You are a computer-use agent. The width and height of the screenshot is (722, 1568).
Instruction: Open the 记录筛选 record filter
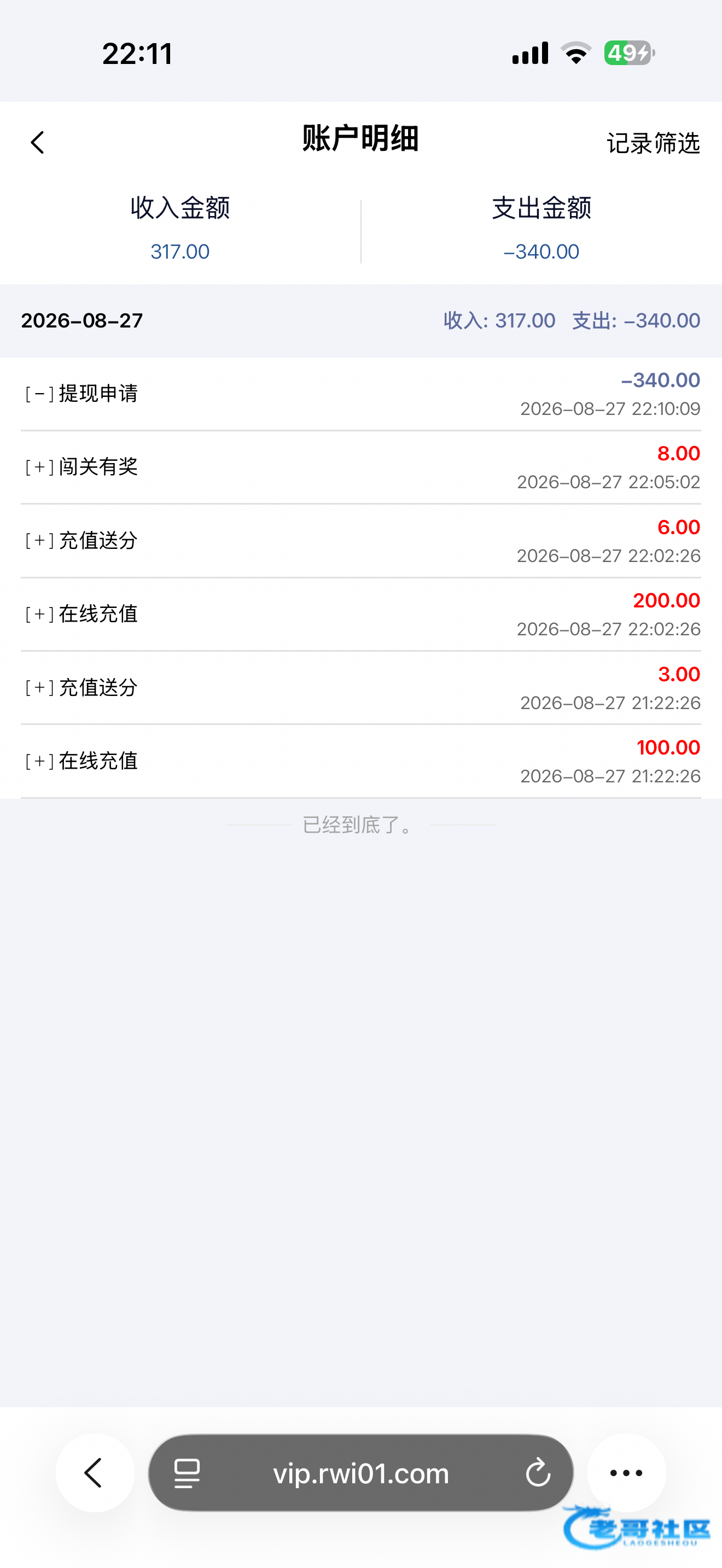pyautogui.click(x=653, y=144)
